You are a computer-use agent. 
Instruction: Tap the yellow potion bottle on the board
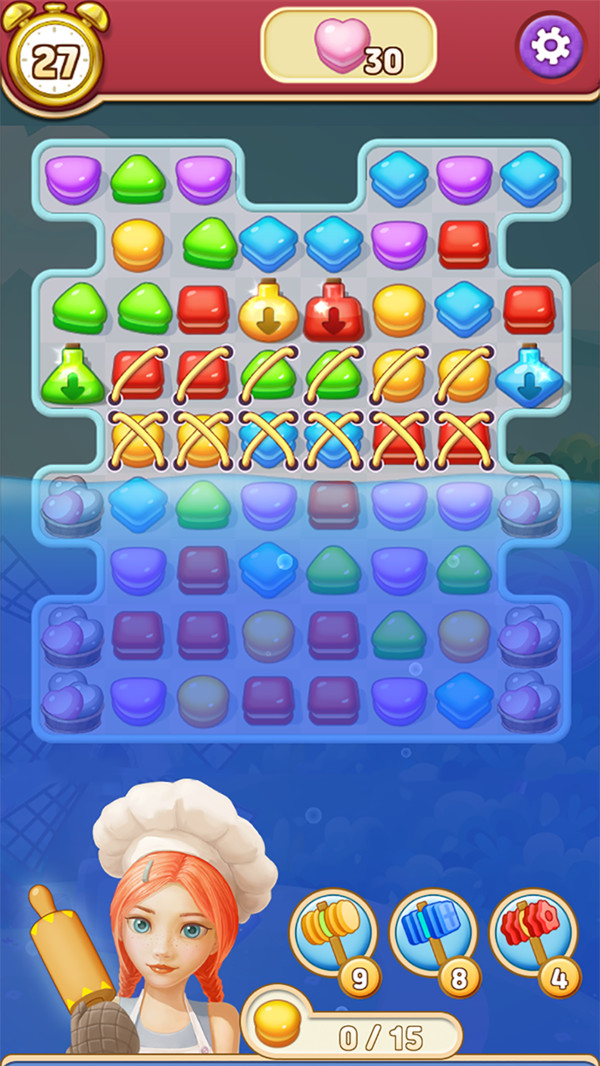[268, 312]
